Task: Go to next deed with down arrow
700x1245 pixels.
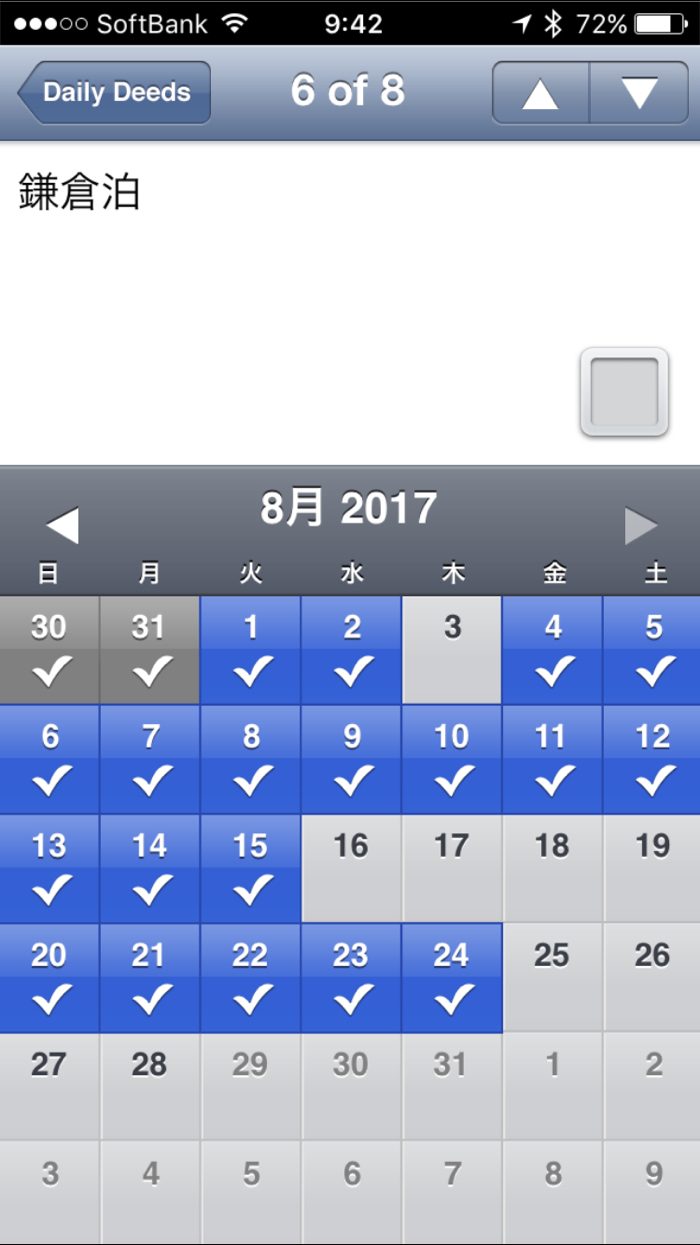Action: pos(639,92)
